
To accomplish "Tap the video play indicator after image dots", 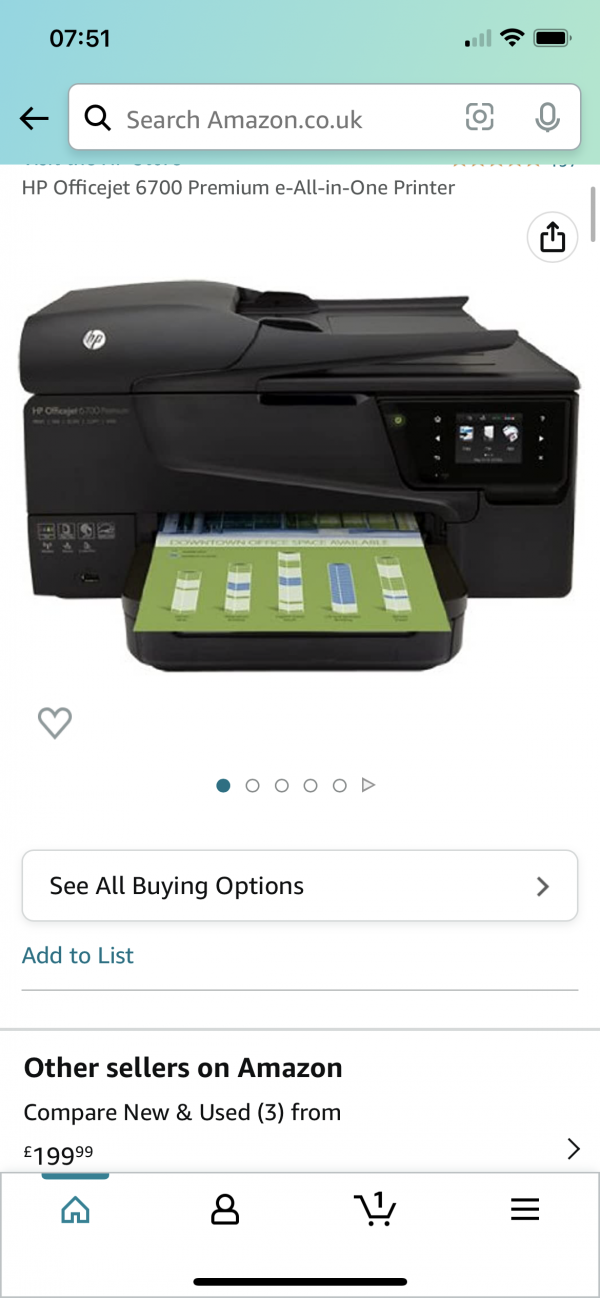I will pos(368,786).
